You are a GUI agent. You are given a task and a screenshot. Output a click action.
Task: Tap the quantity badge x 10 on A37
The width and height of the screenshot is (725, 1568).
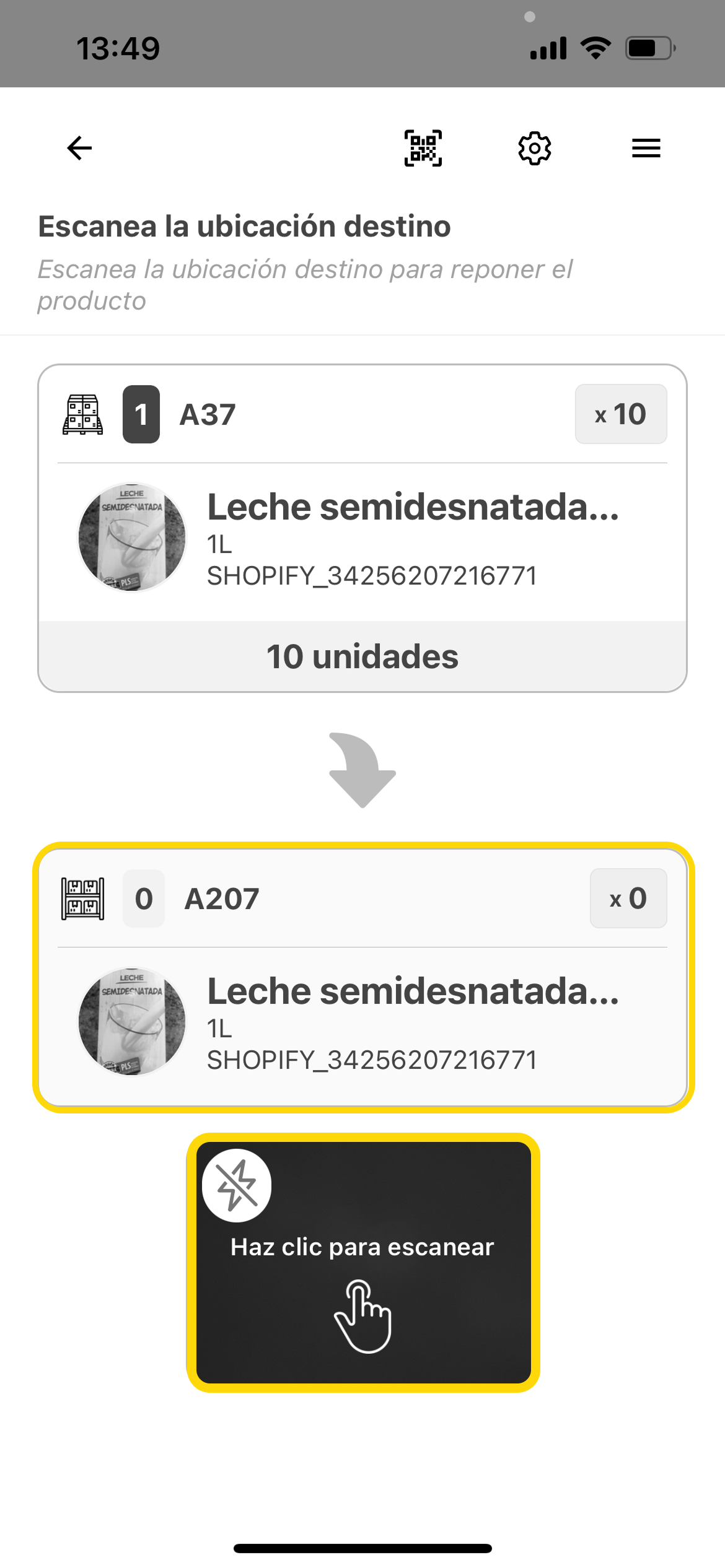click(x=620, y=414)
